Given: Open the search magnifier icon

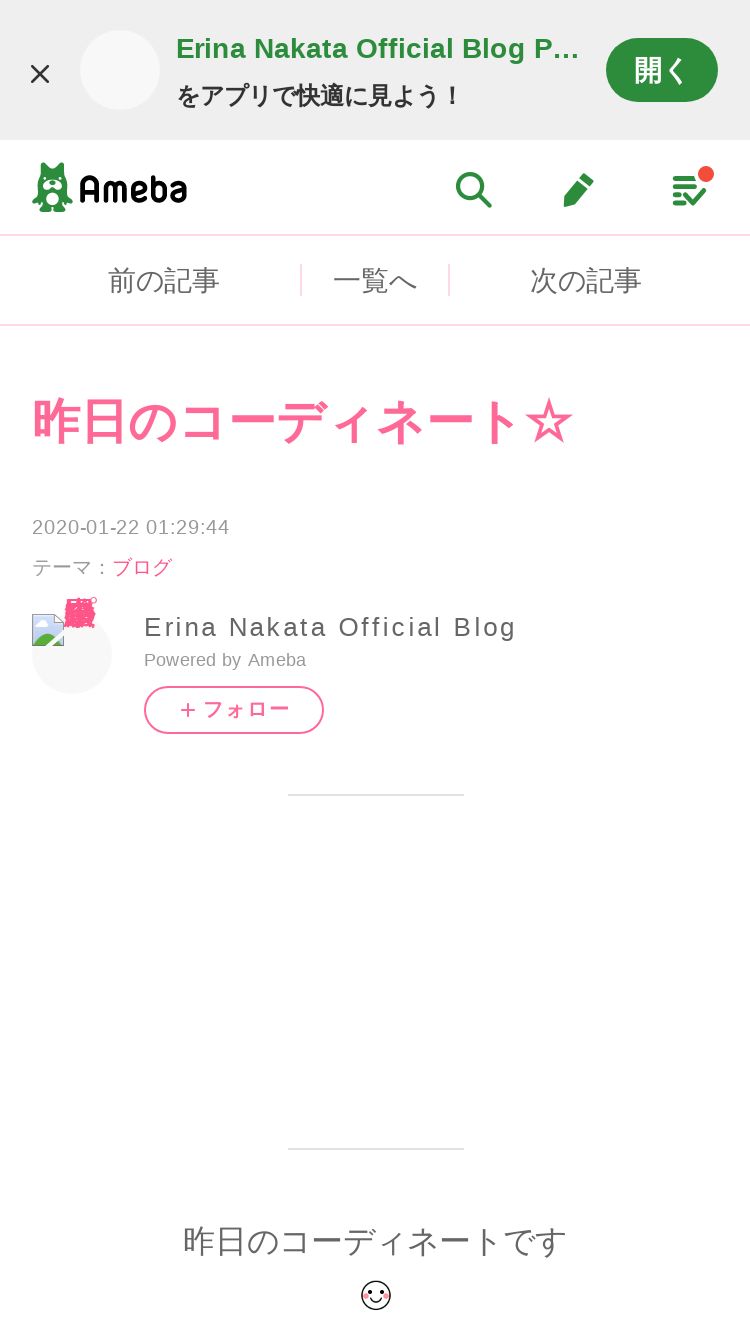Looking at the screenshot, I should click(x=473, y=189).
